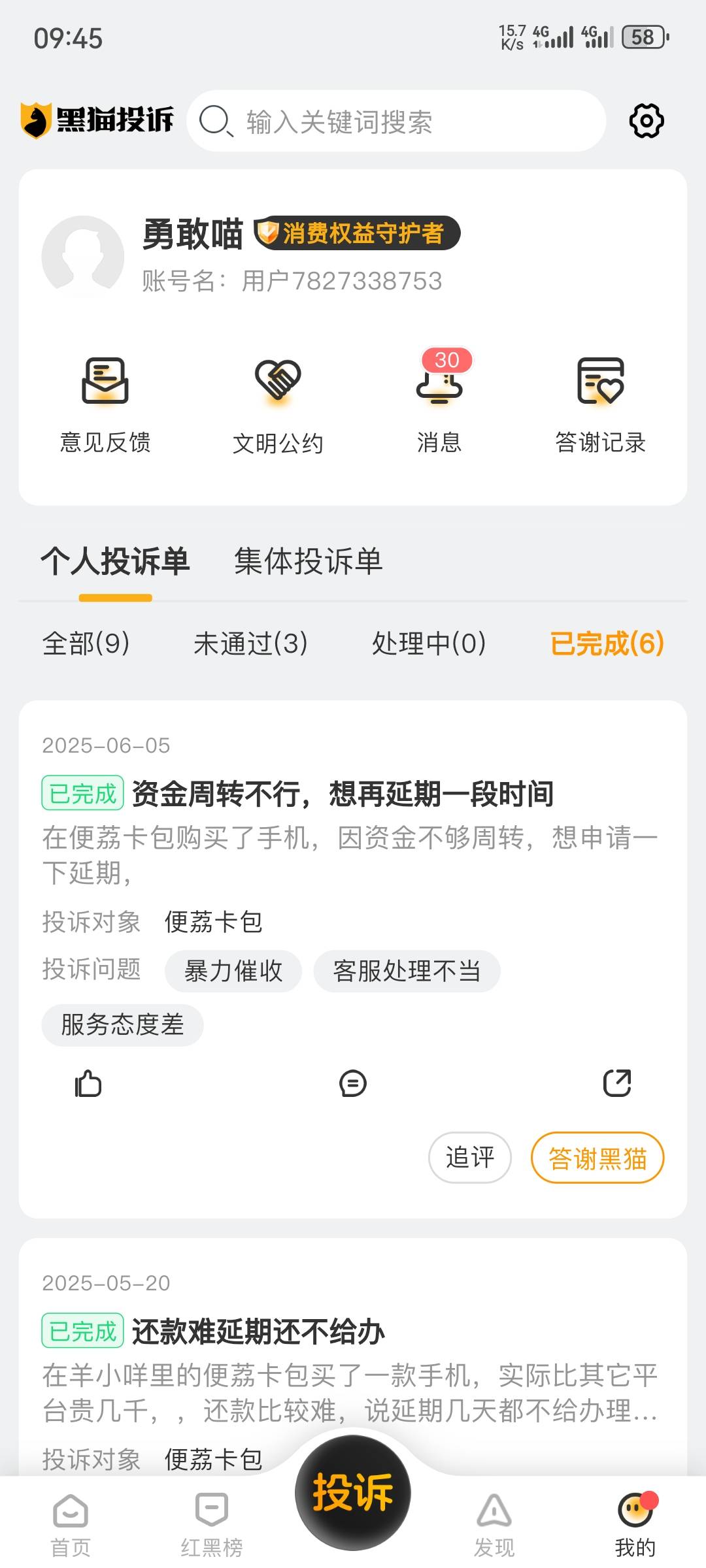This screenshot has width=706, height=1568.
Task: Open 文明公约
Action: tap(278, 405)
